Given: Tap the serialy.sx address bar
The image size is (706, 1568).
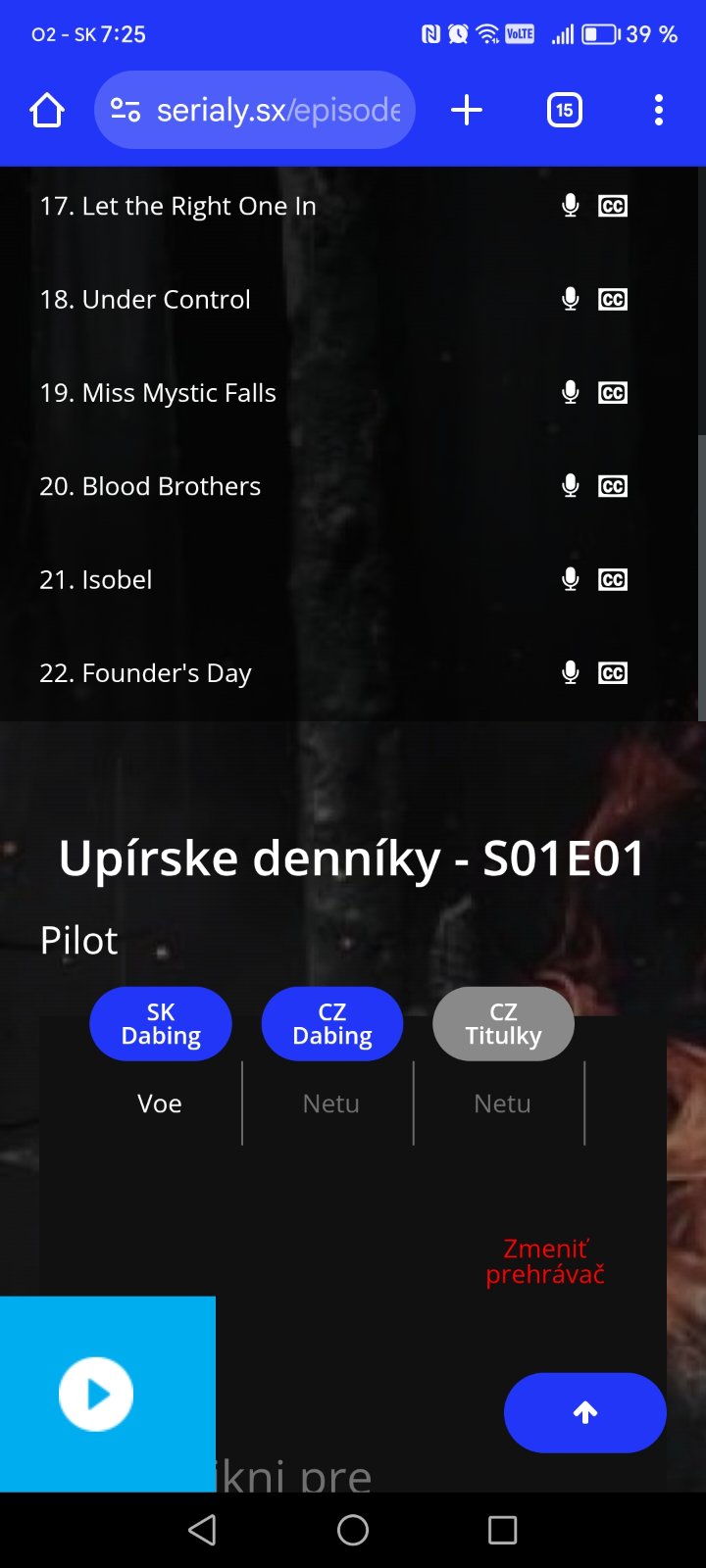Looking at the screenshot, I should pyautogui.click(x=255, y=110).
